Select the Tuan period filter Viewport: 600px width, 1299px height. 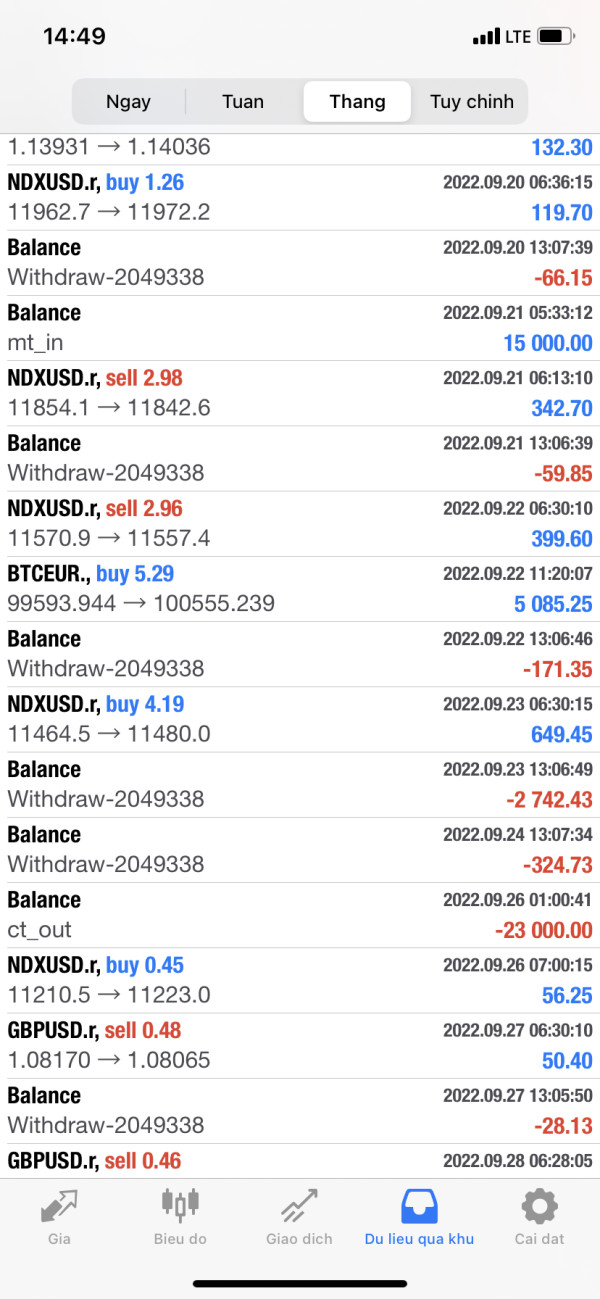pyautogui.click(x=243, y=102)
